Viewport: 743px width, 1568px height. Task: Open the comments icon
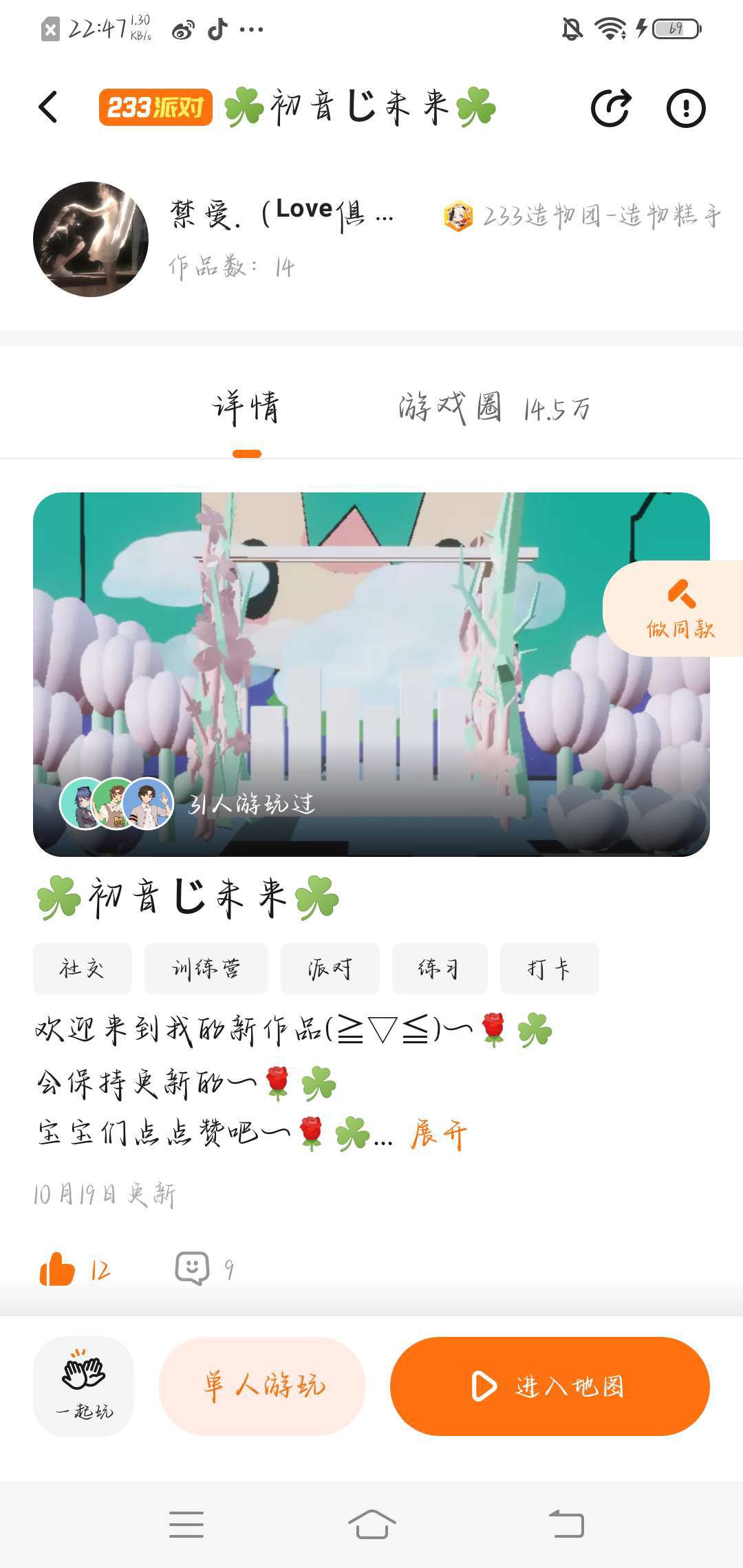coord(193,1268)
